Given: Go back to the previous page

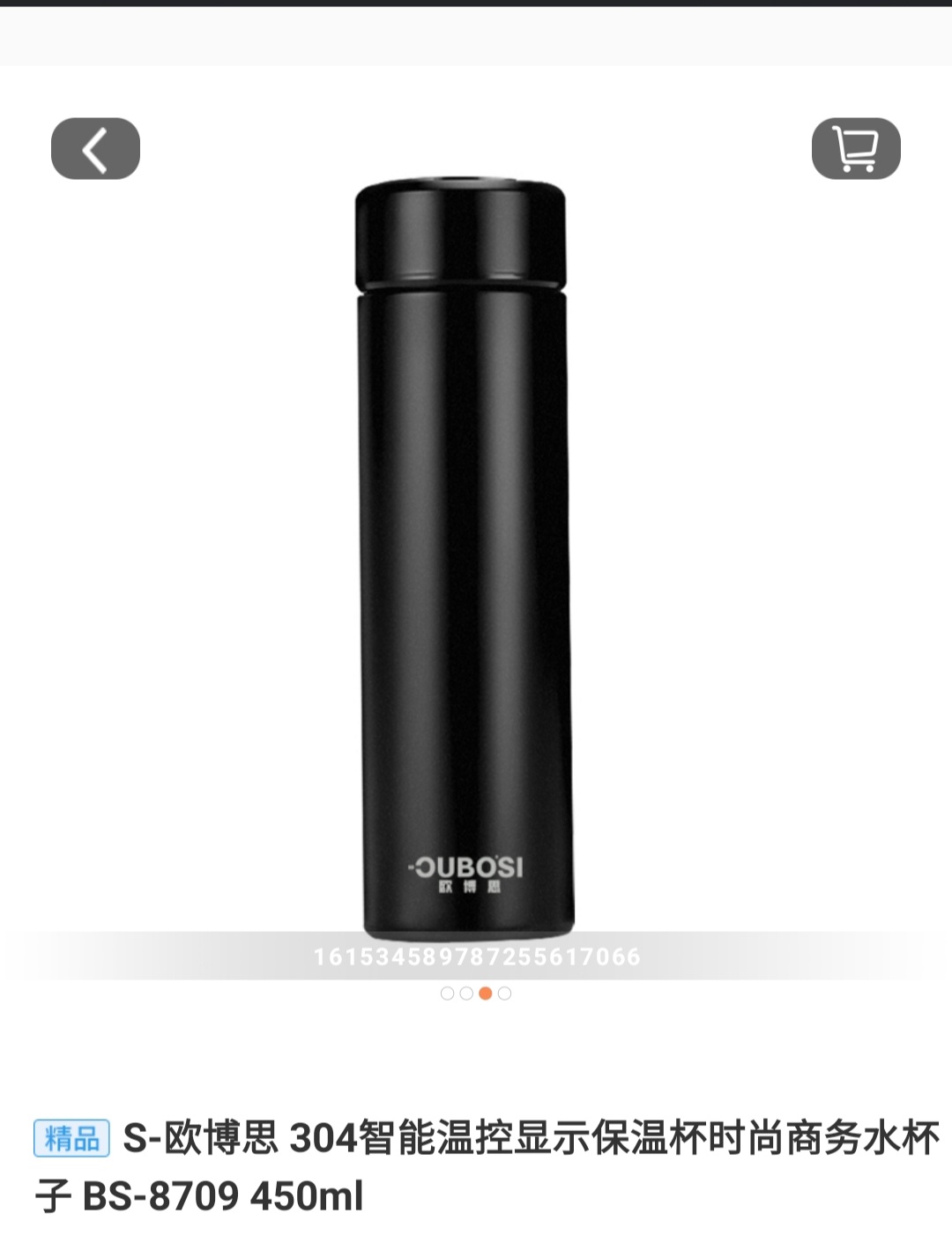Looking at the screenshot, I should [x=95, y=149].
